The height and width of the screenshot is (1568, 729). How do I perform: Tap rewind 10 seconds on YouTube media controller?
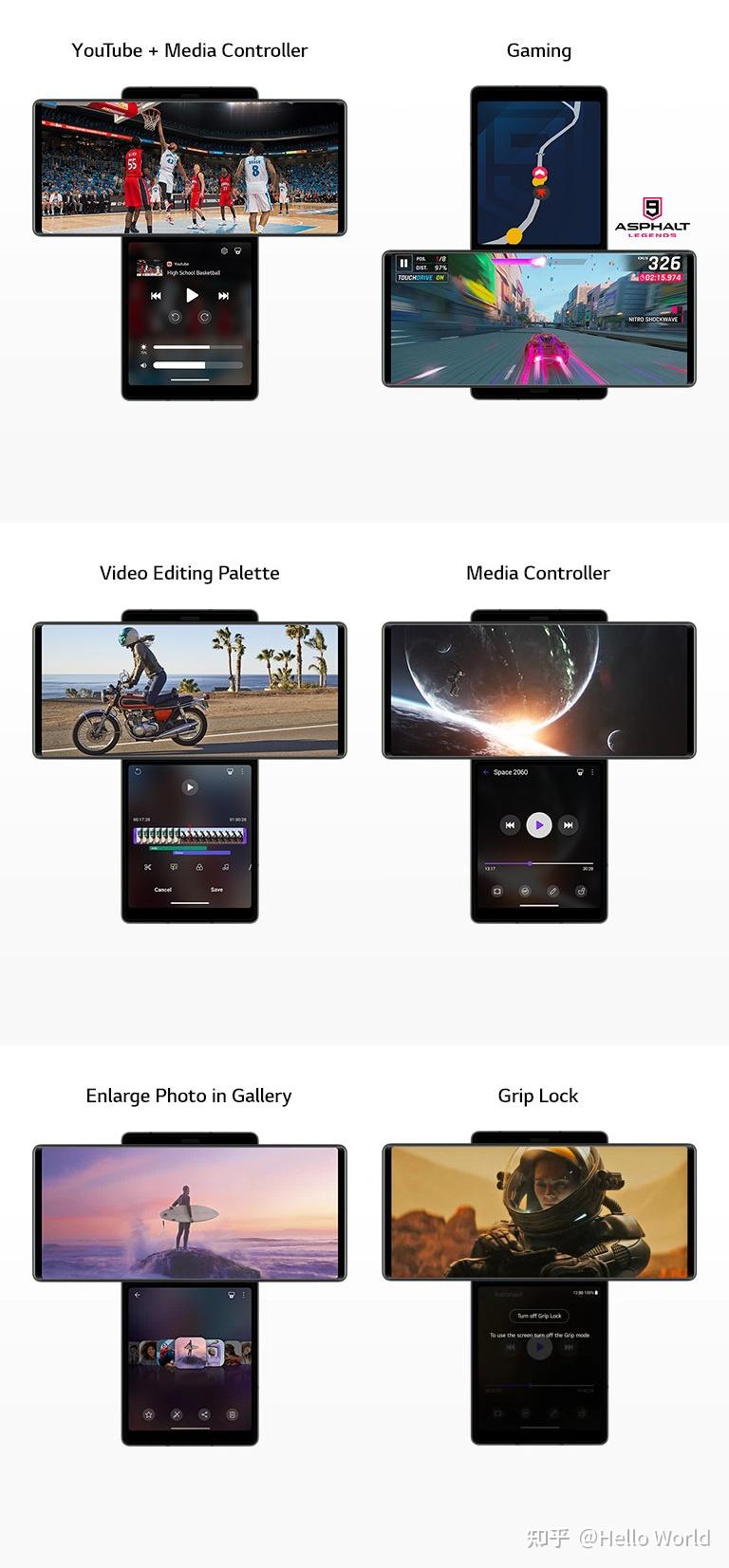point(175,317)
